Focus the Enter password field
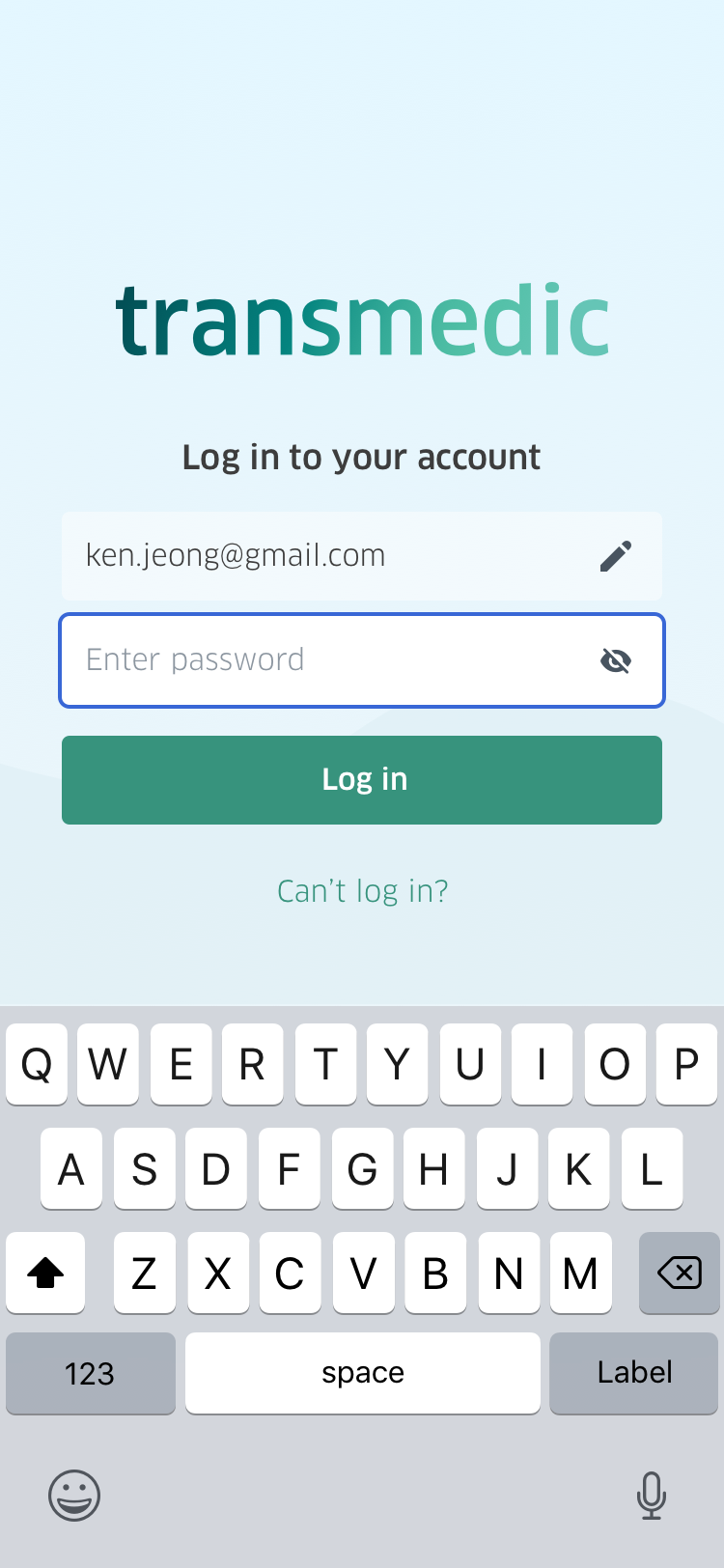The height and width of the screenshot is (1568, 724). point(328,660)
